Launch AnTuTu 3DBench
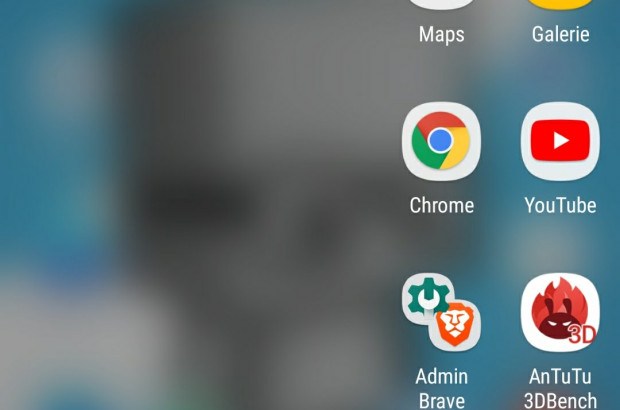This screenshot has width=620, height=410. (560, 313)
